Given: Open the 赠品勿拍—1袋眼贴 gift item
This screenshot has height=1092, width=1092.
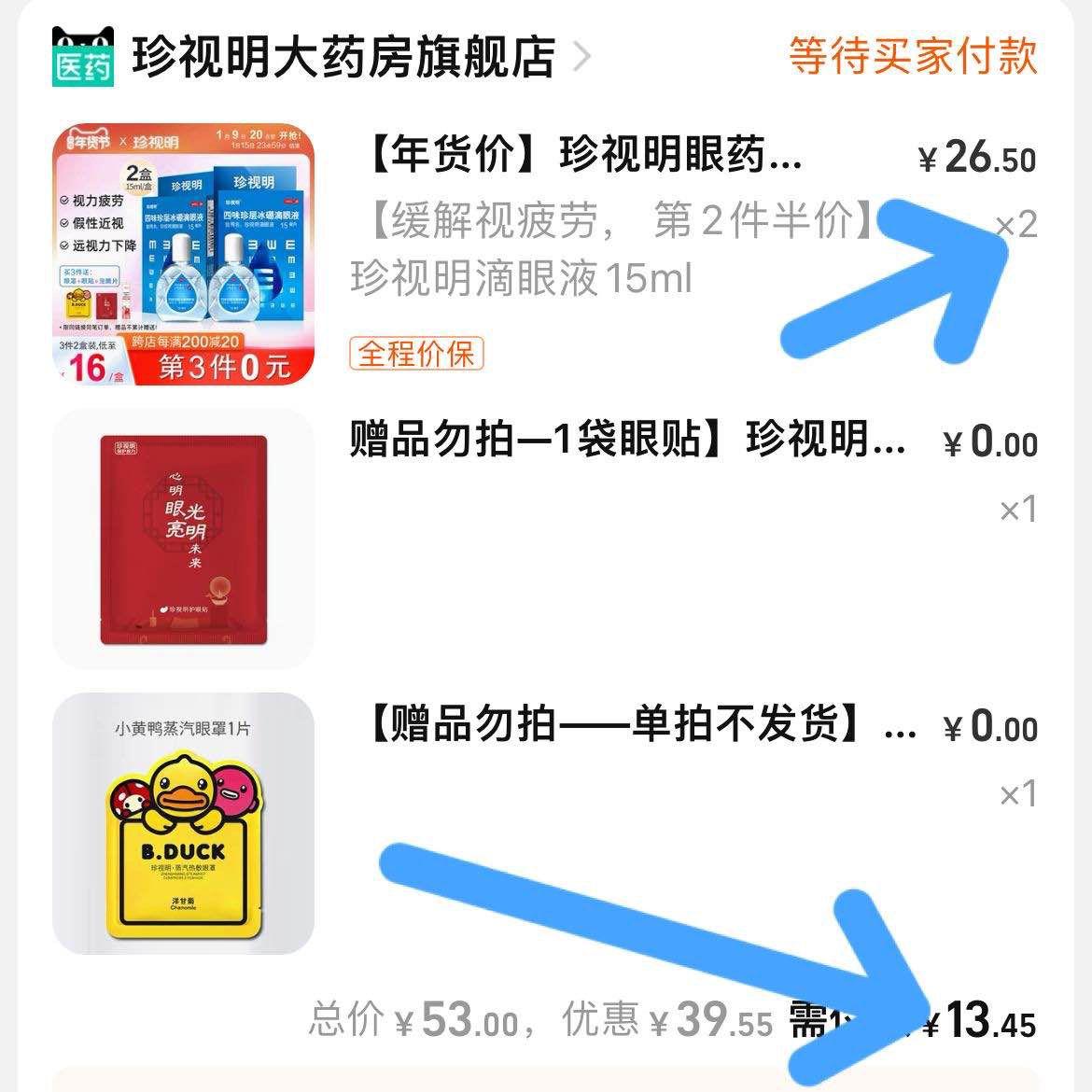Looking at the screenshot, I should (627, 439).
